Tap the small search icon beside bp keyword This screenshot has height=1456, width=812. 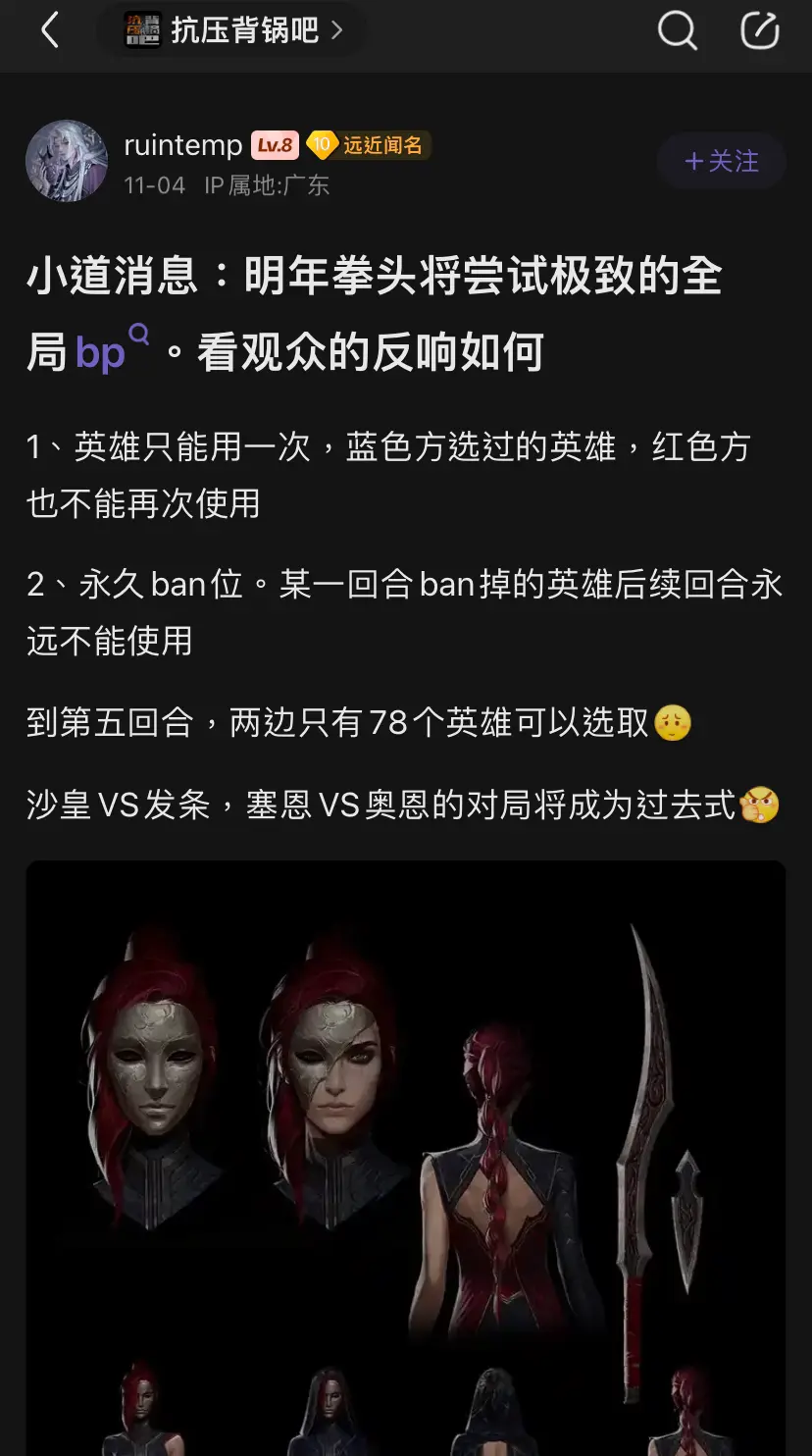139,334
